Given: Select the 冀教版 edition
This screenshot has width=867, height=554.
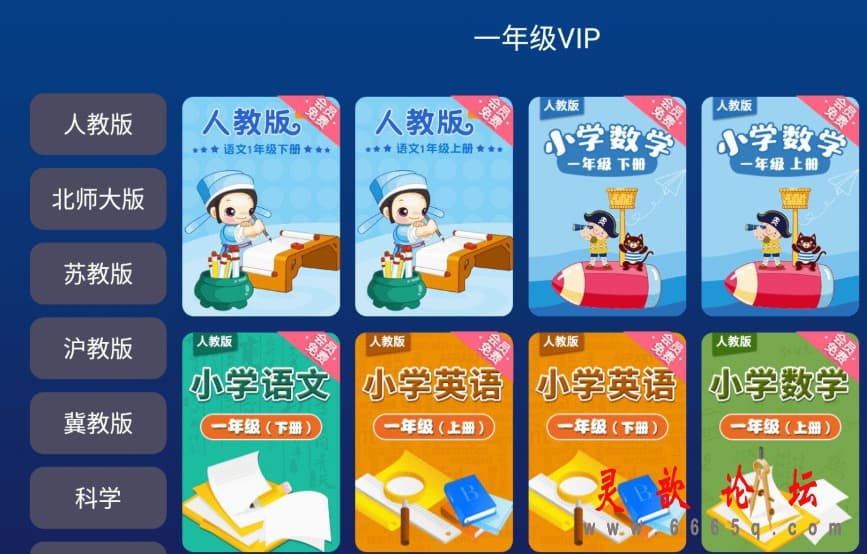Looking at the screenshot, I should [x=98, y=422].
